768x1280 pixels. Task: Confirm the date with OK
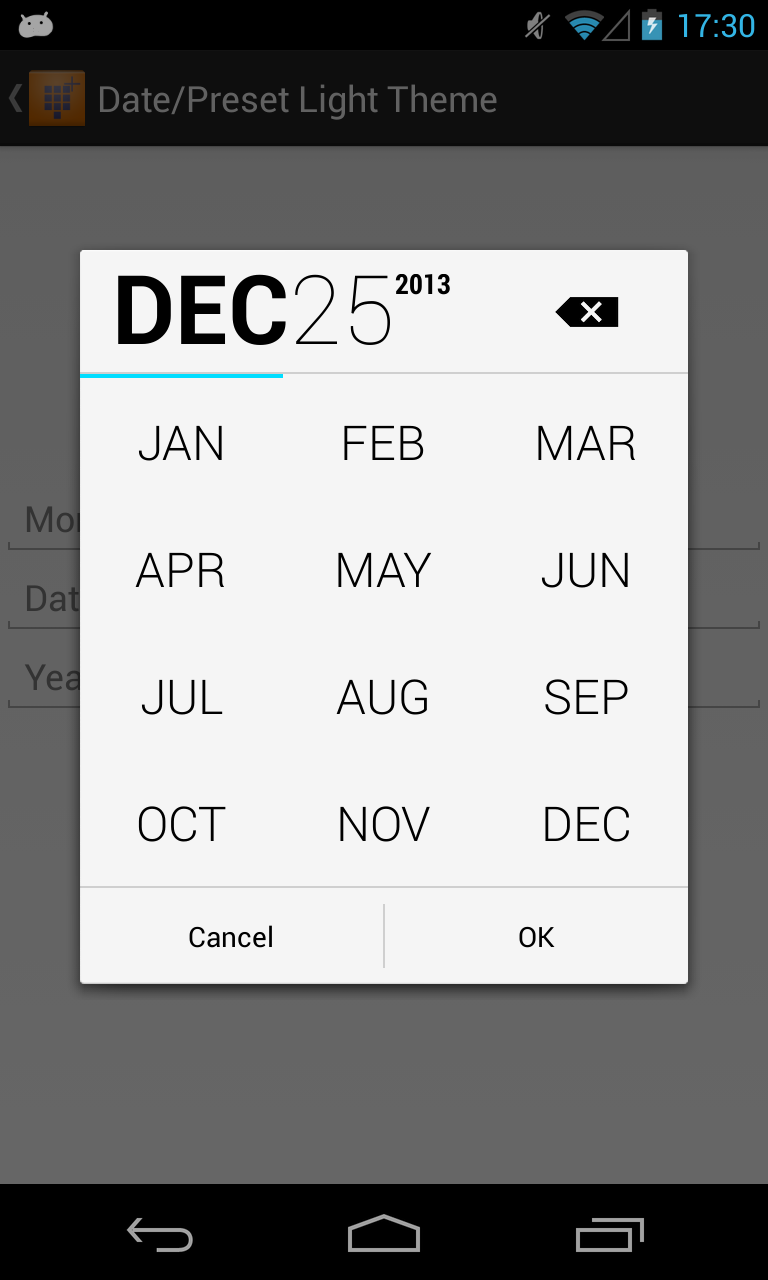536,937
